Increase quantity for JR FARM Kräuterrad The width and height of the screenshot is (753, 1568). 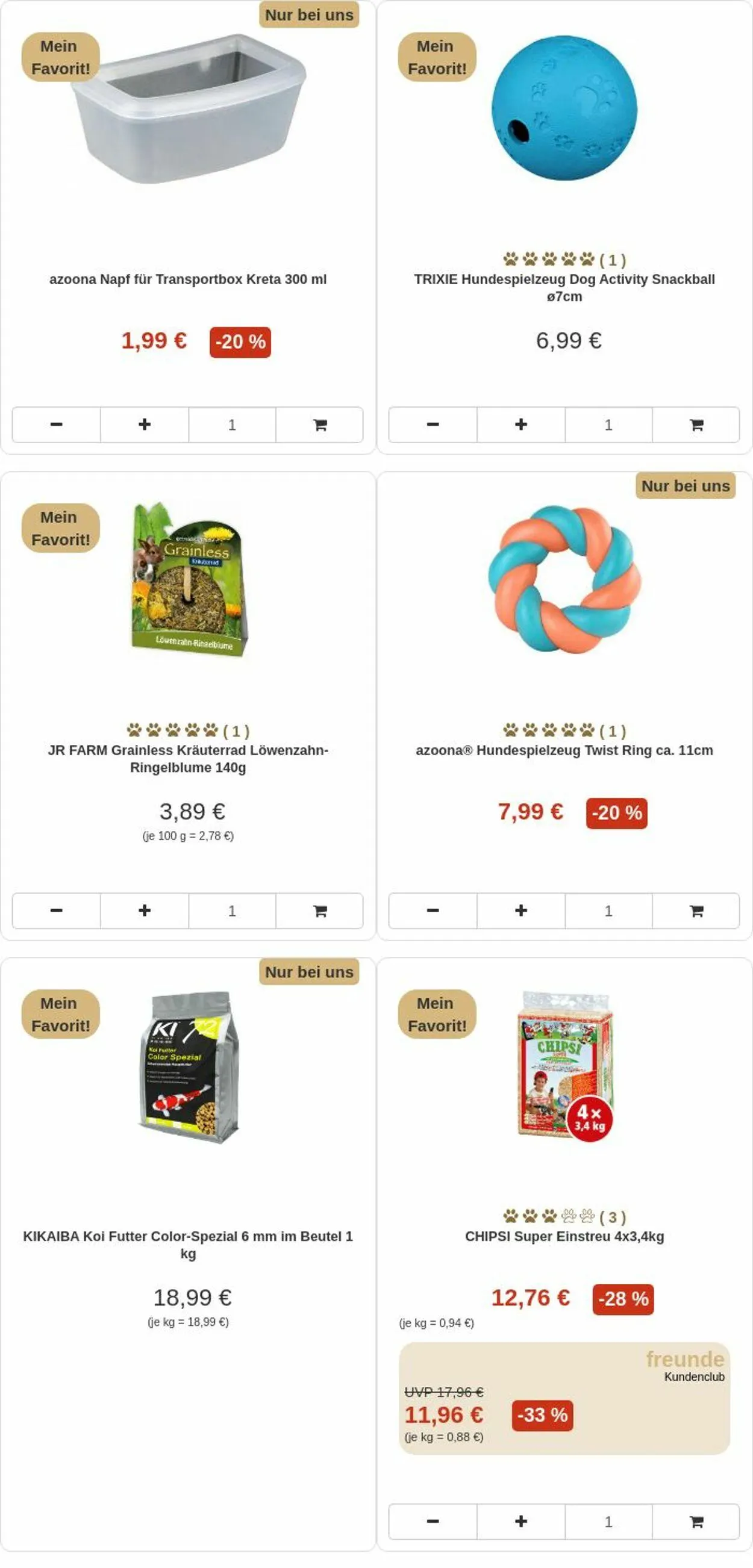pos(144,910)
